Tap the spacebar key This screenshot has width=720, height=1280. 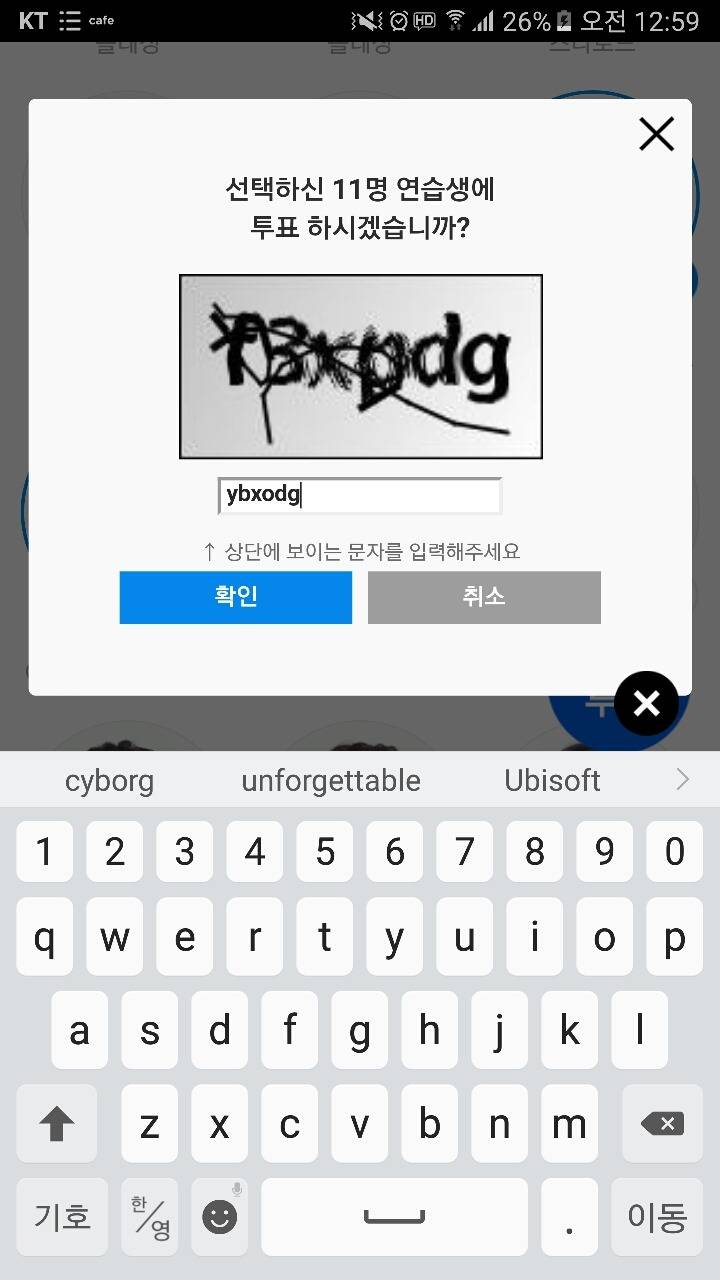[394, 1216]
